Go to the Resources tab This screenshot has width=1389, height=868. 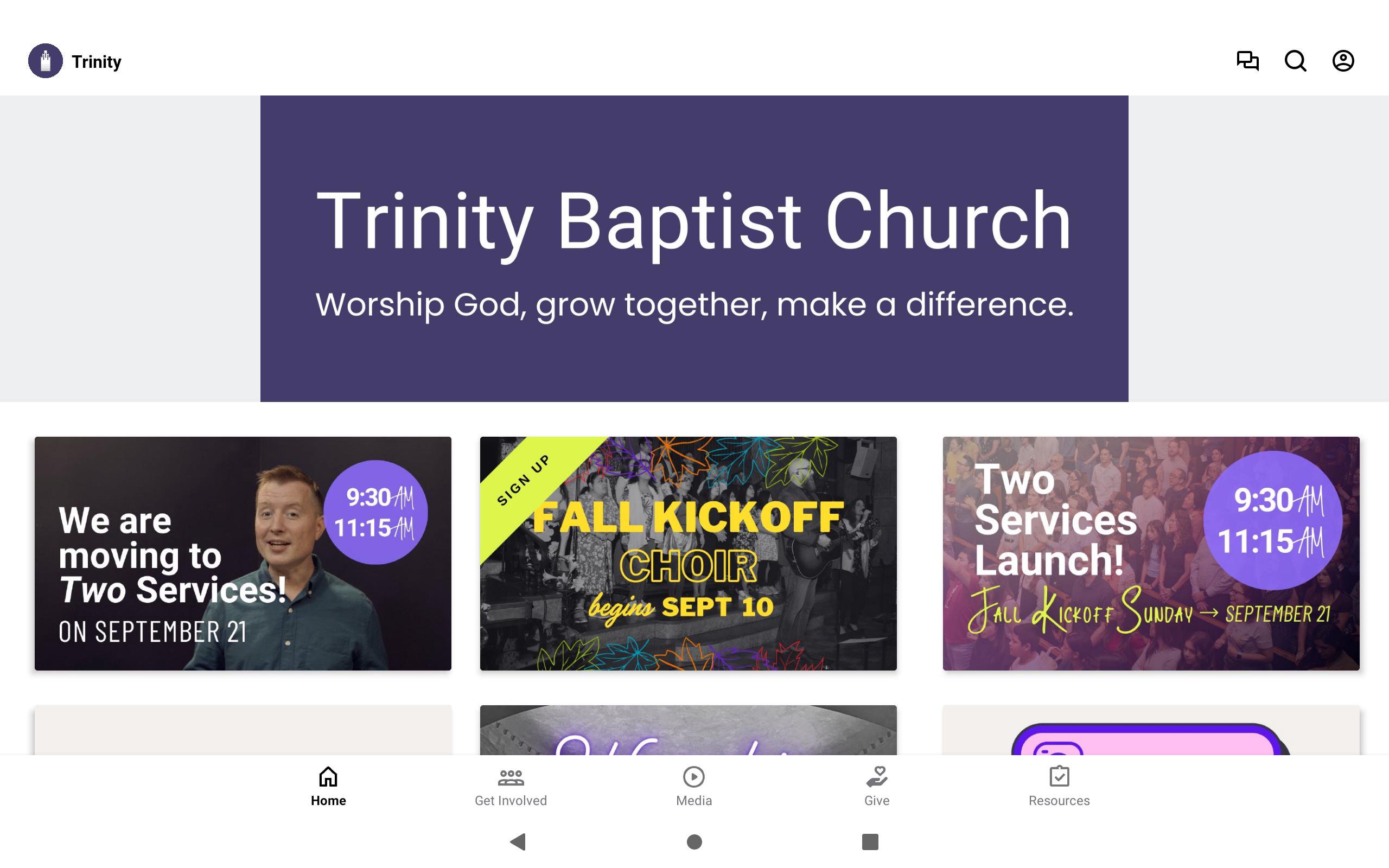point(1059,787)
